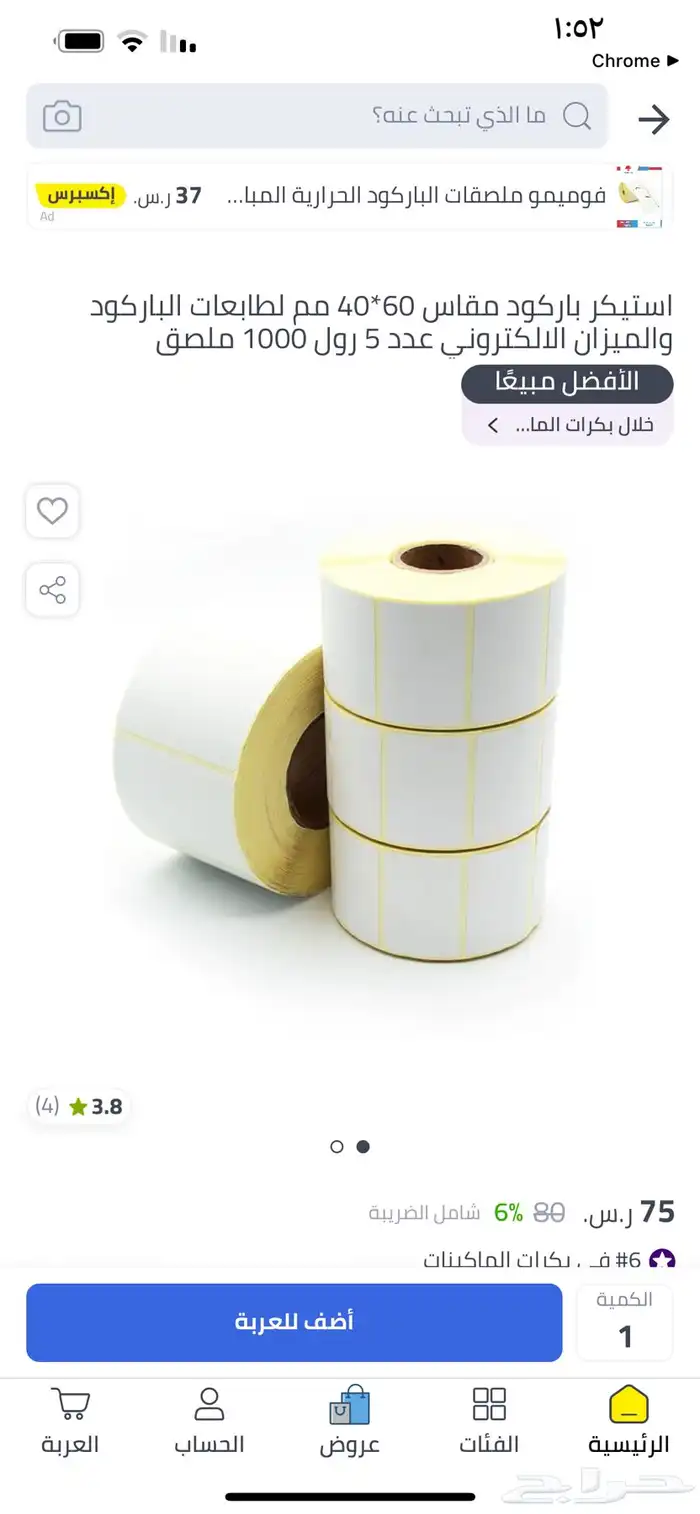Open the best seller category chip
Screen dimensions: 700x1514
tap(567, 425)
